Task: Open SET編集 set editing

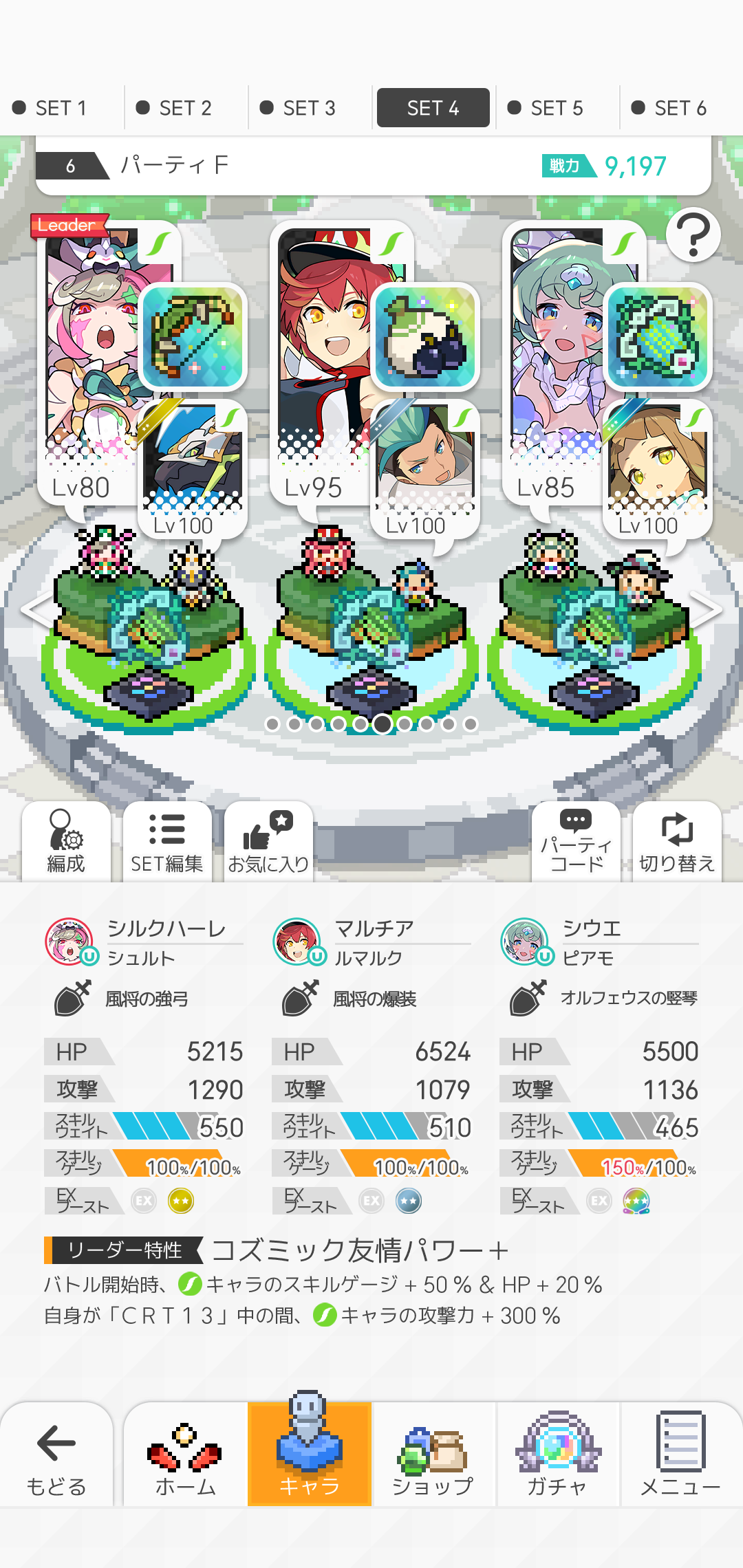Action: 167,842
